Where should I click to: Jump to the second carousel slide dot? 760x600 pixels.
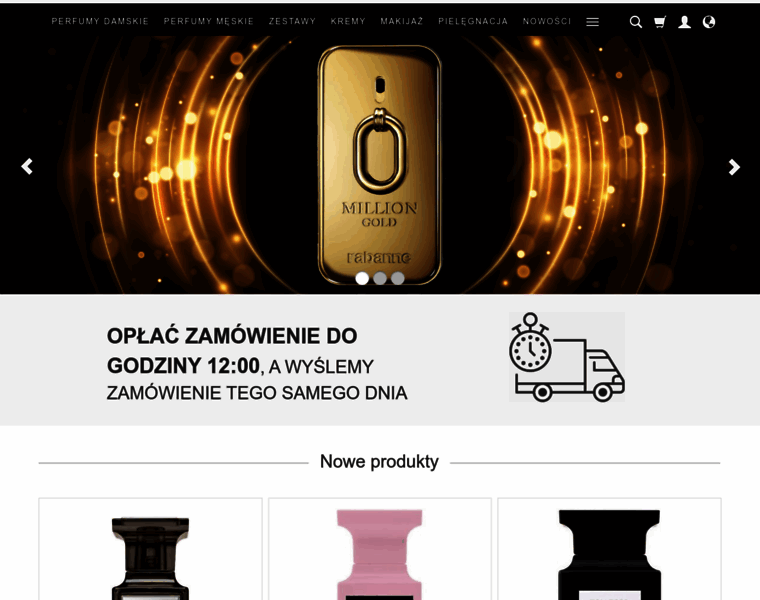pyautogui.click(x=380, y=278)
